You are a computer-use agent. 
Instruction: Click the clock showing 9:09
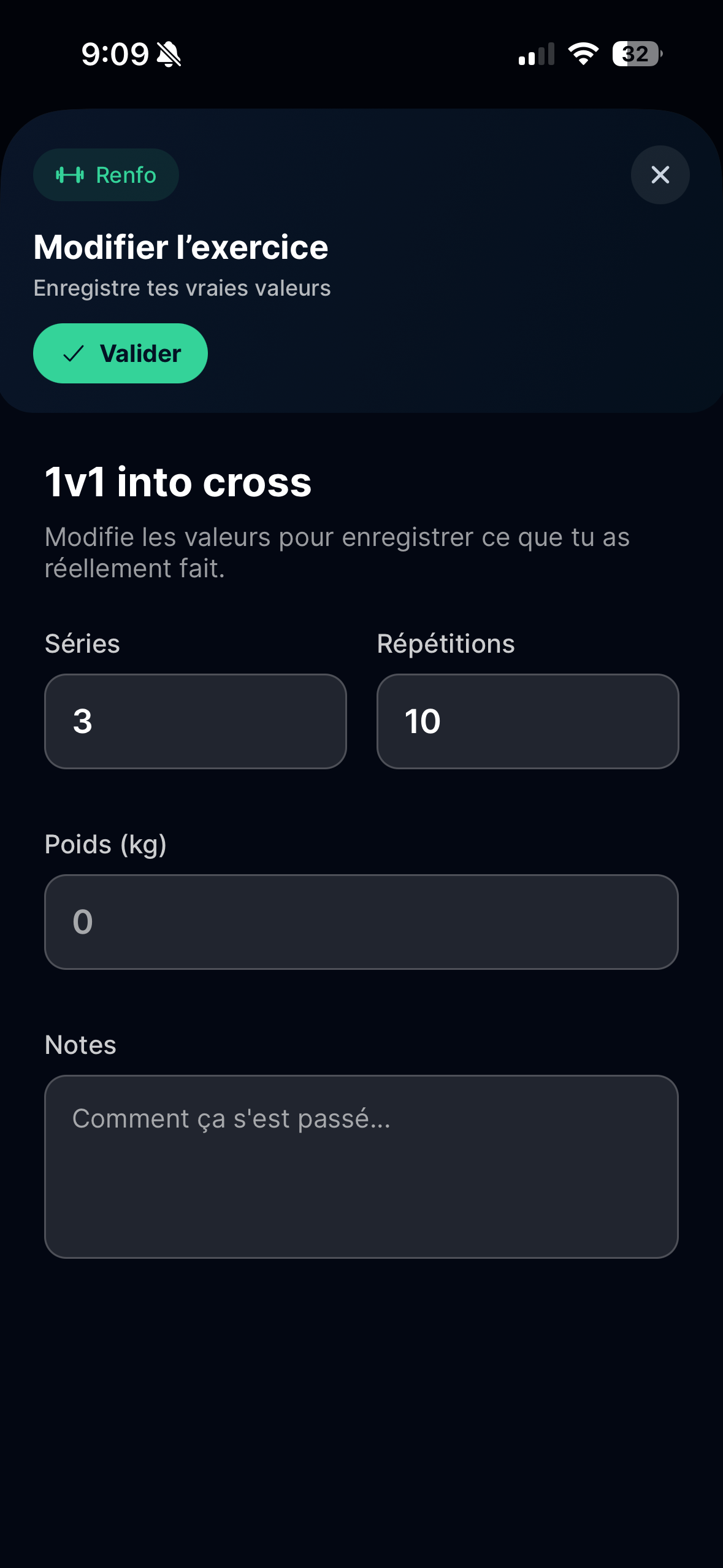tap(114, 55)
